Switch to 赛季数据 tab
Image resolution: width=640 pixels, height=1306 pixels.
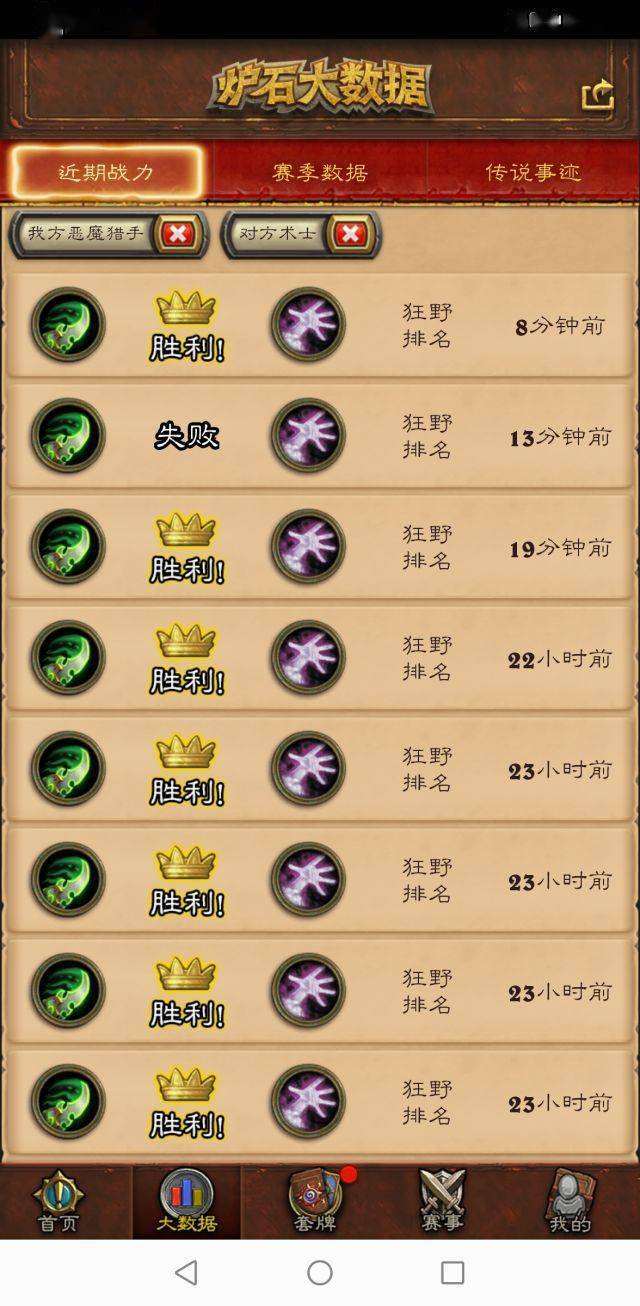pyautogui.click(x=320, y=172)
